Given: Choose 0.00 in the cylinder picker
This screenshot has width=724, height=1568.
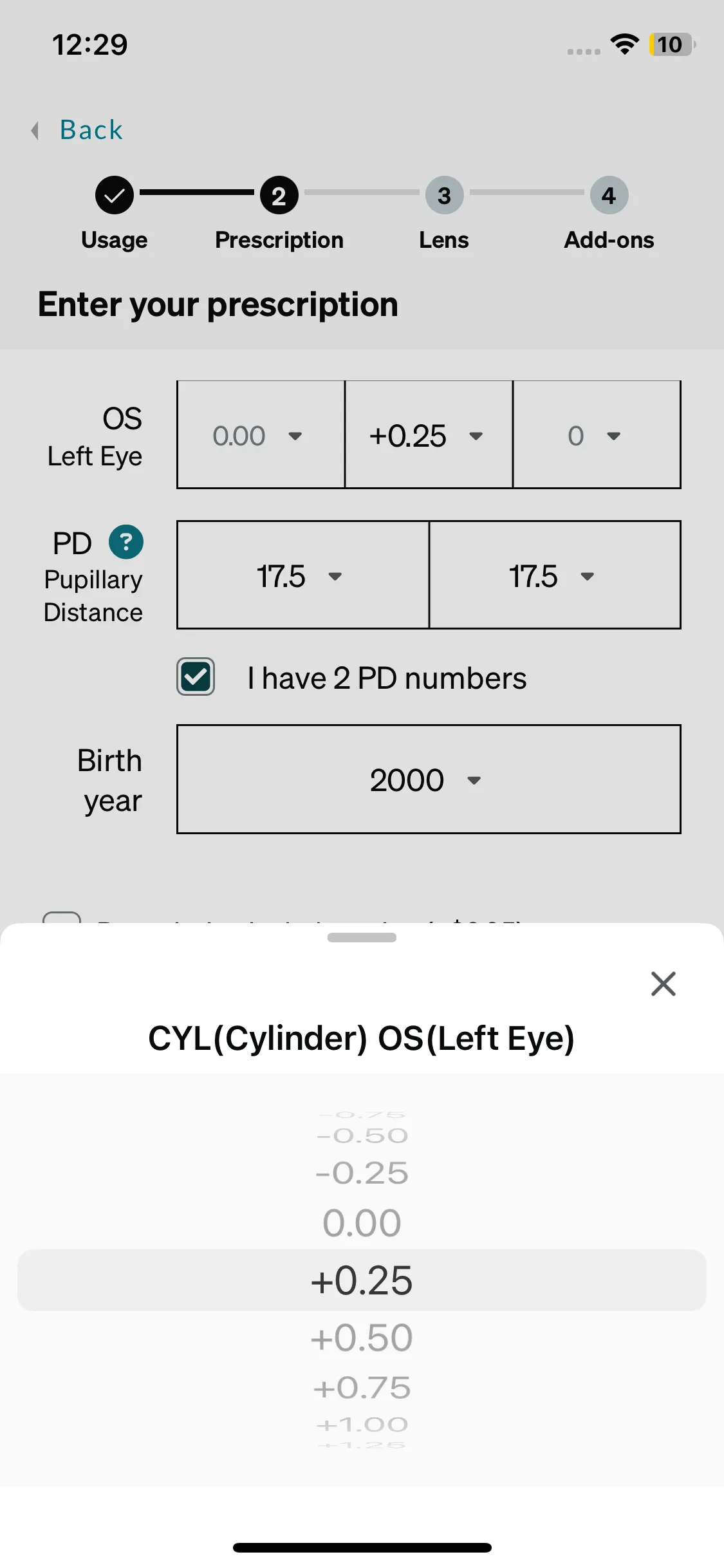Looking at the screenshot, I should tap(362, 1223).
